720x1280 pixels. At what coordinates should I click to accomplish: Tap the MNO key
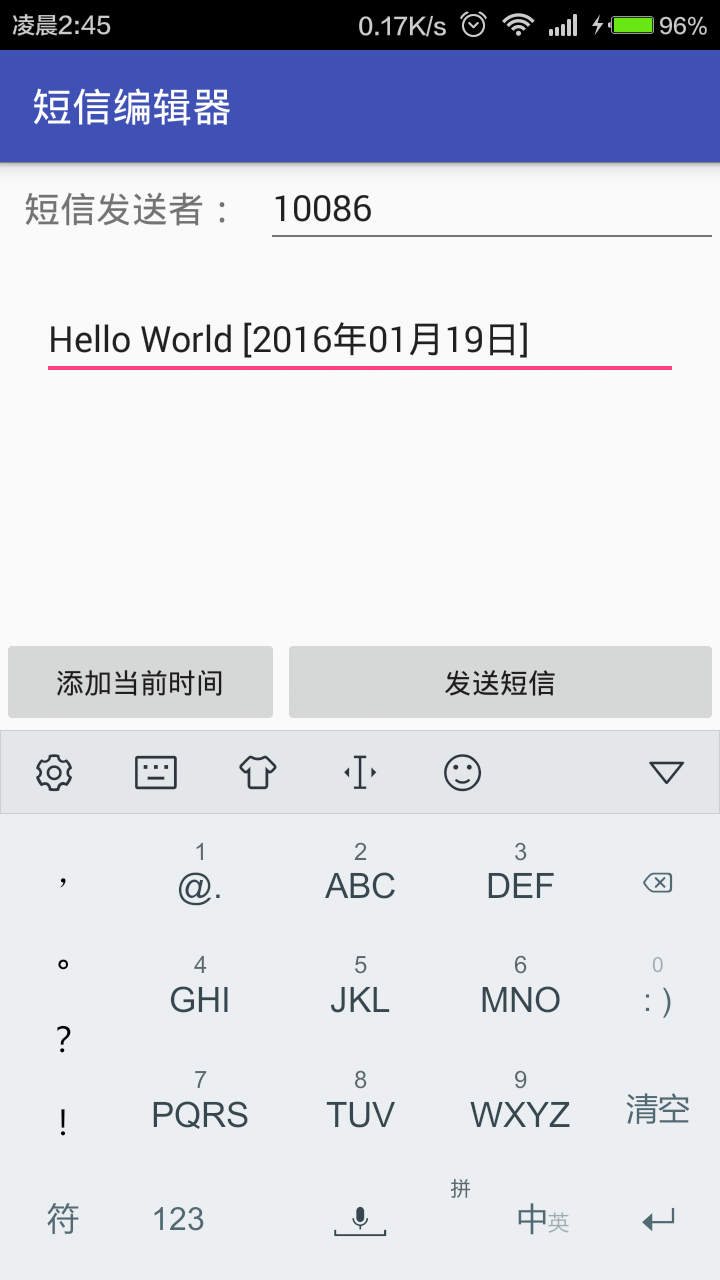(520, 986)
